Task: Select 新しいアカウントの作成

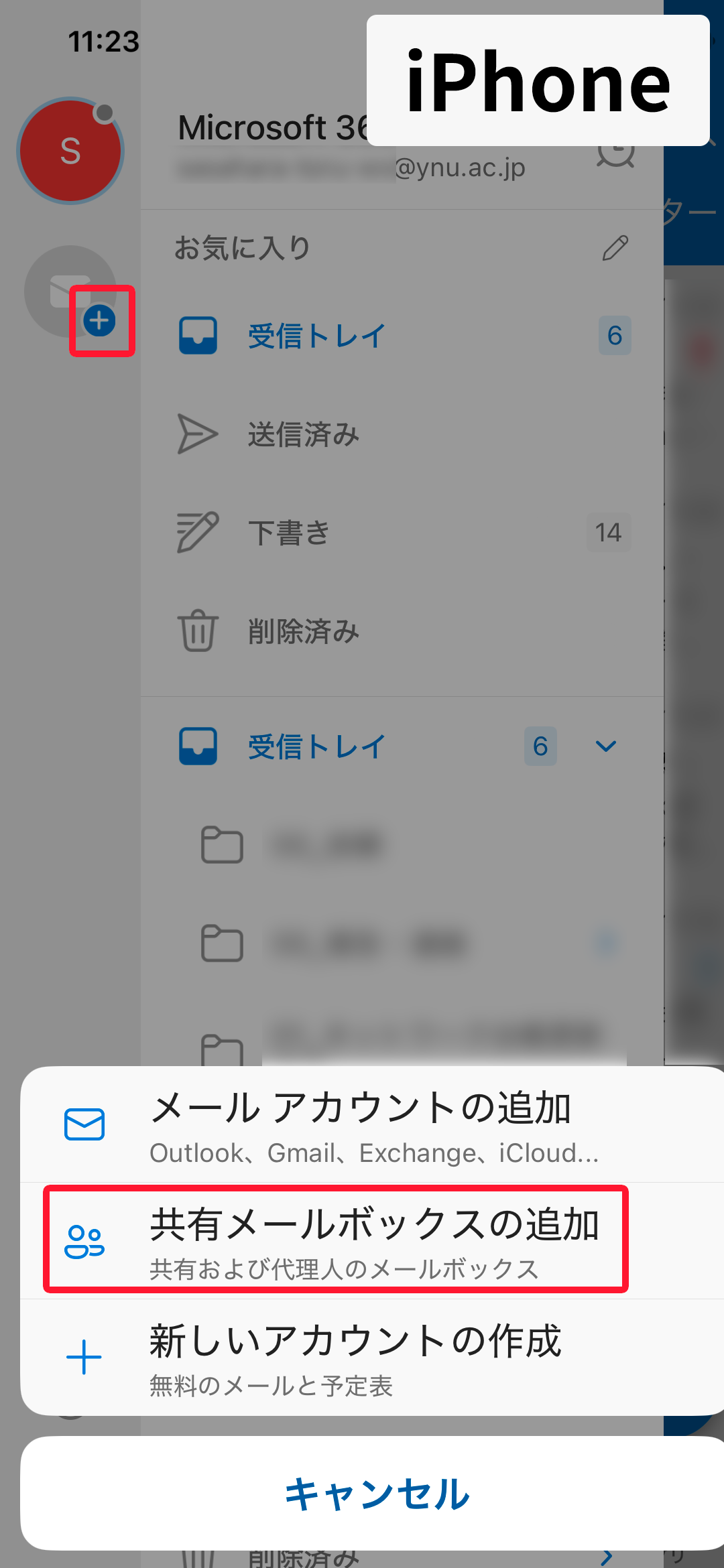Action: click(x=372, y=1358)
